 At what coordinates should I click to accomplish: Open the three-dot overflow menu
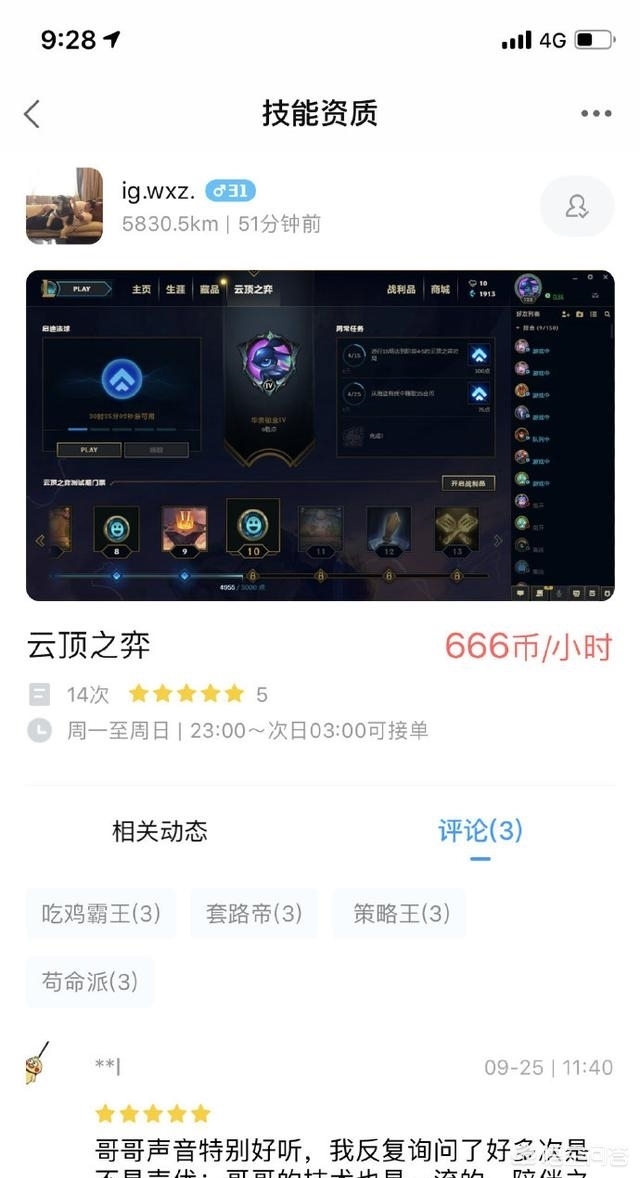(x=596, y=113)
